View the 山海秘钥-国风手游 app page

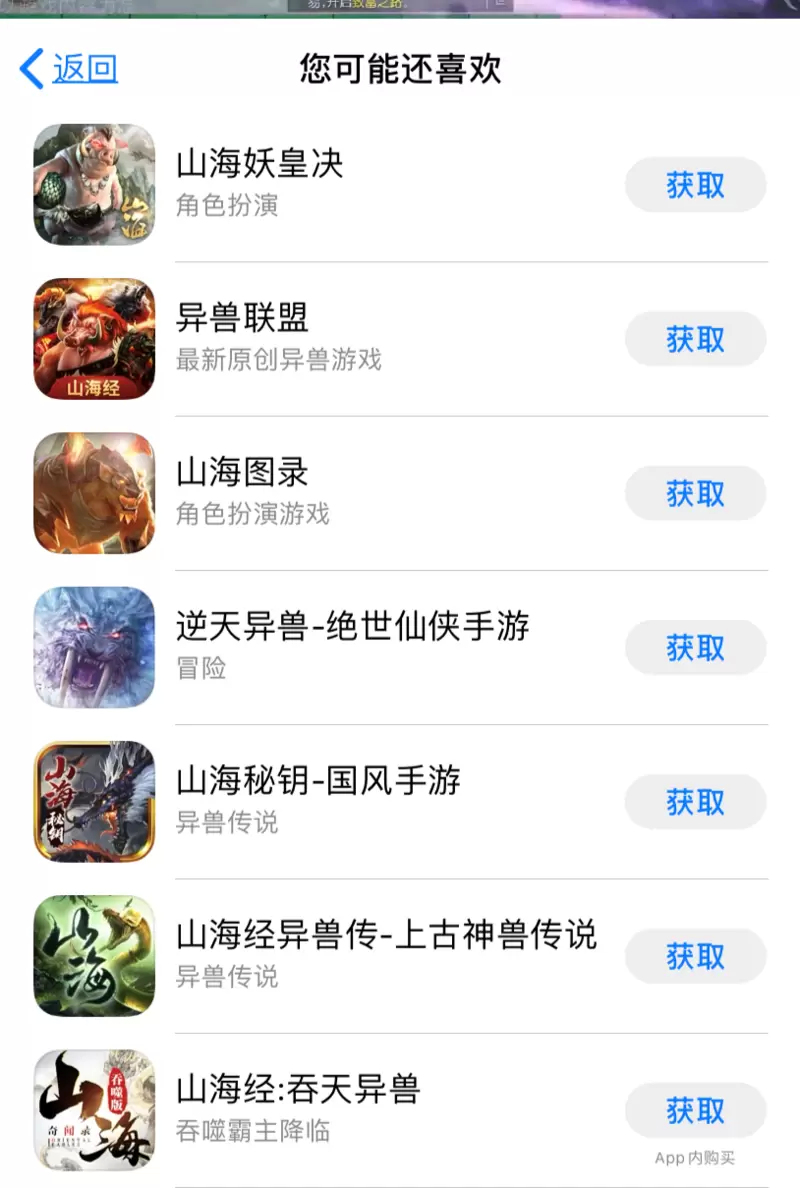(x=318, y=780)
